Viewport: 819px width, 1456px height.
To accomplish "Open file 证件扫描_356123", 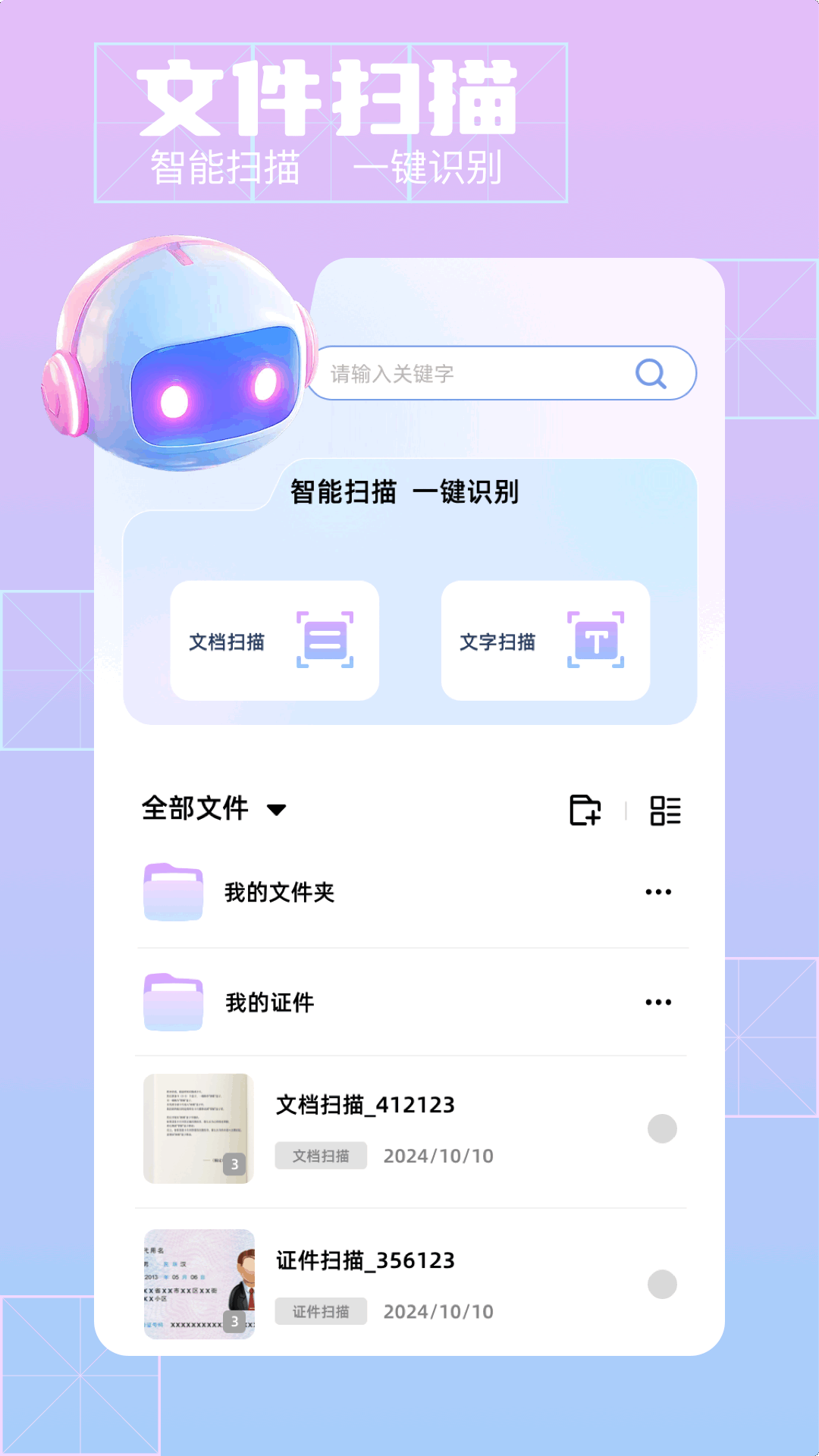I will (x=364, y=1261).
